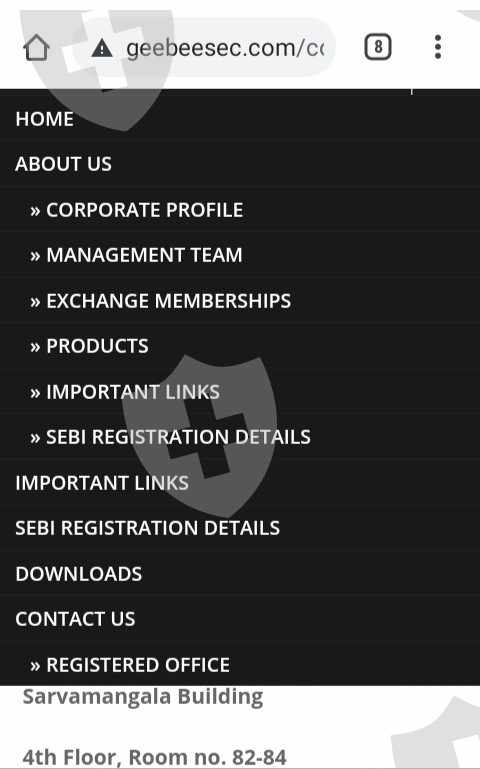Go to the HOME page
480x769 pixels.
240,119
